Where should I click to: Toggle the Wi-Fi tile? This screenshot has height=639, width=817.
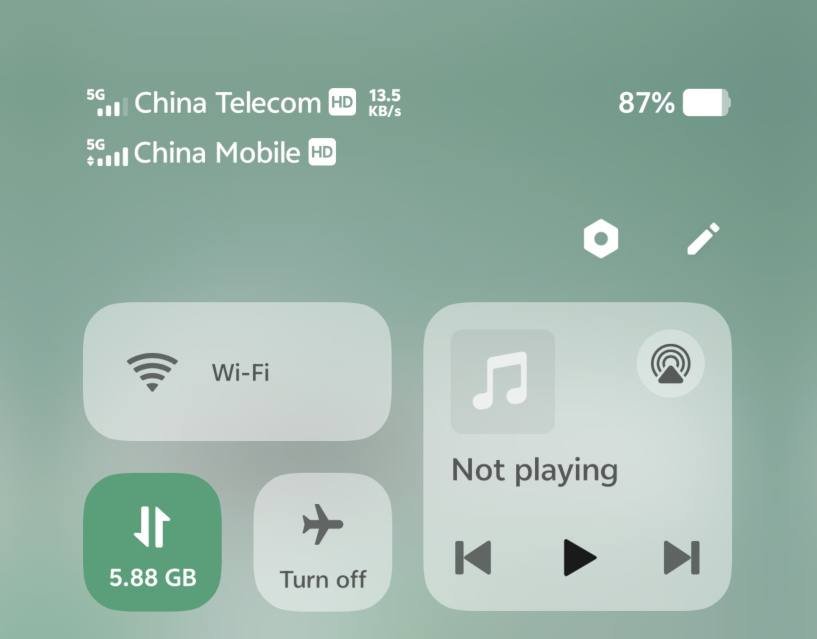point(236,372)
